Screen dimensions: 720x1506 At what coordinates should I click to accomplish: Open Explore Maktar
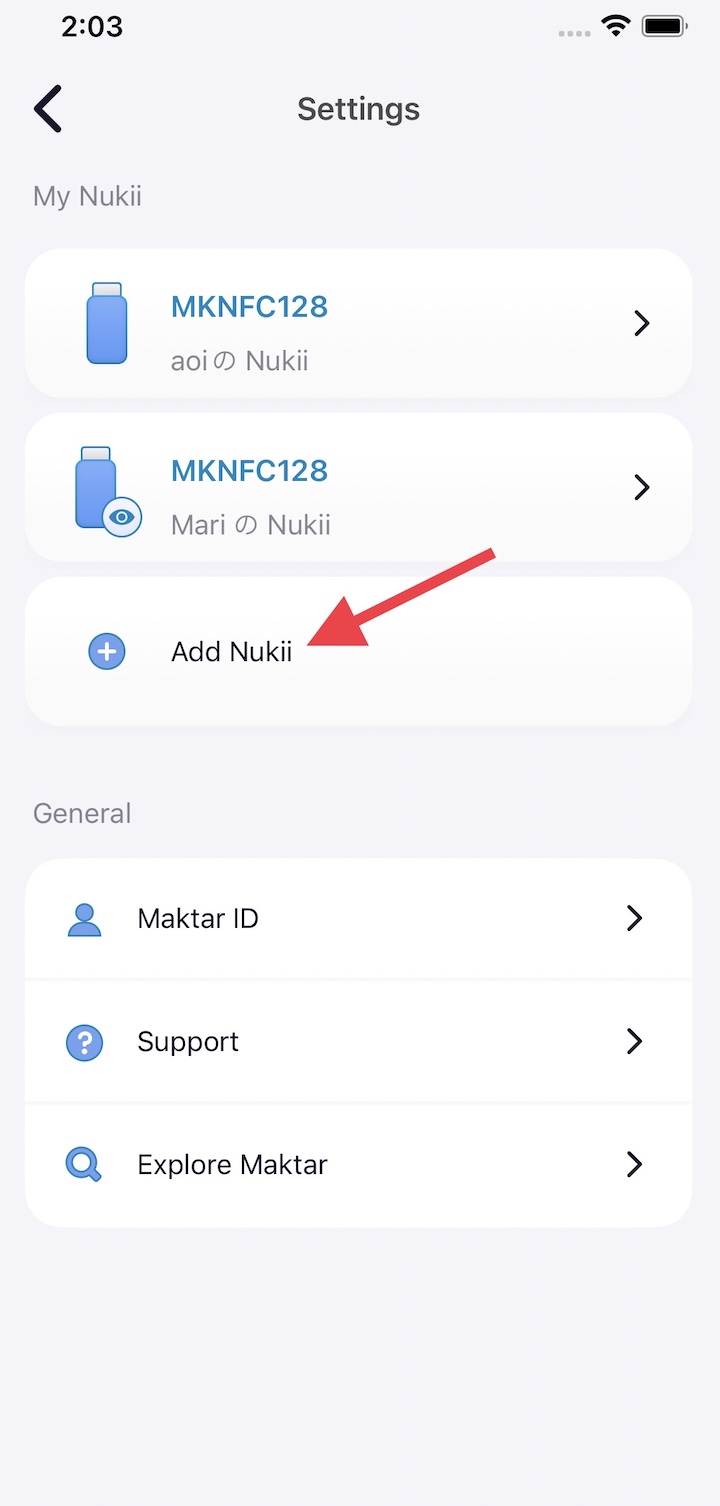click(358, 1164)
